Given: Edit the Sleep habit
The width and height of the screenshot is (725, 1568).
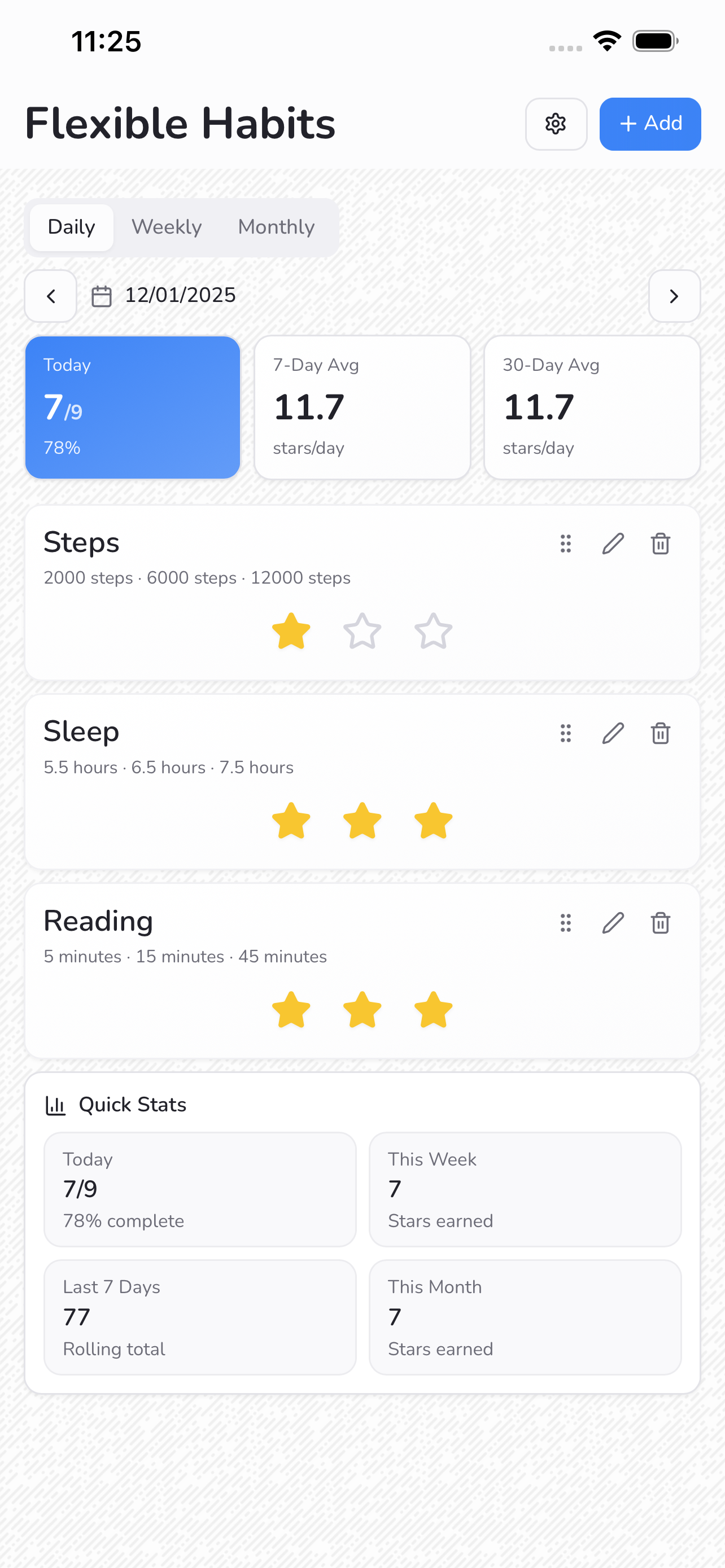Looking at the screenshot, I should pyautogui.click(x=613, y=733).
